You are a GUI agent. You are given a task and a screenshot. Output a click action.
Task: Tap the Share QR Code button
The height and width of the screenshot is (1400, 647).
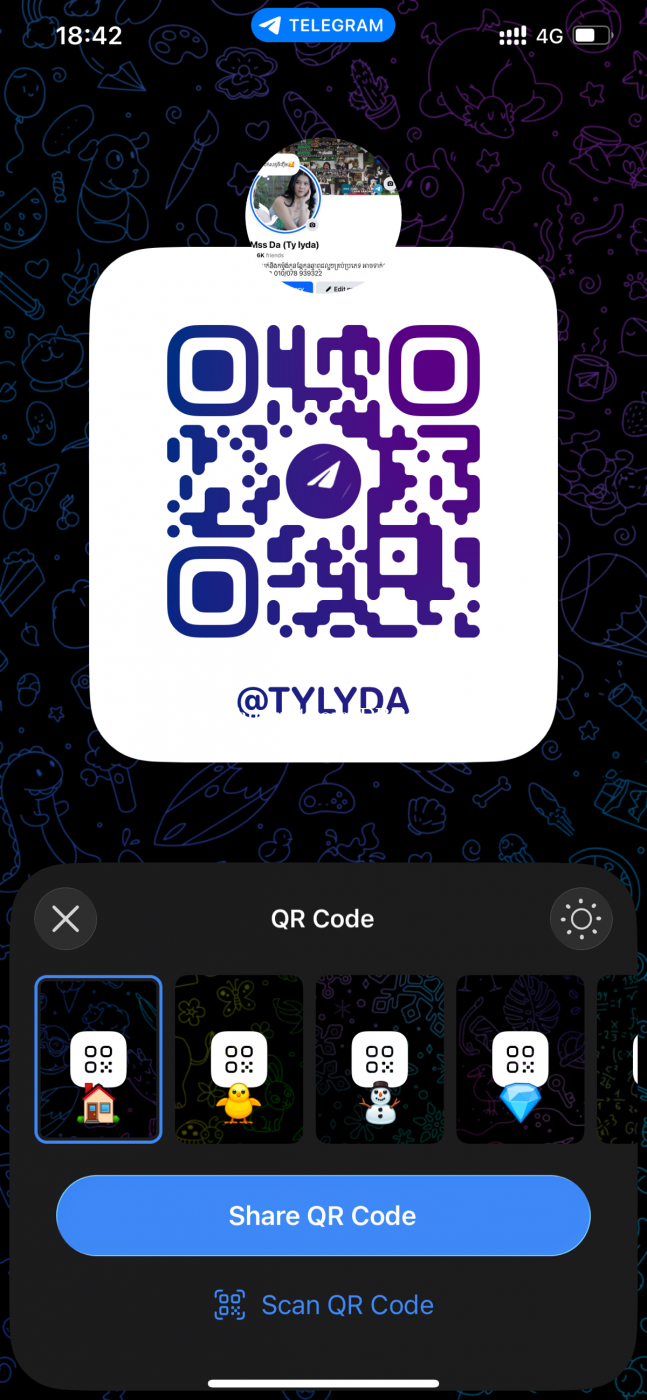point(323,1216)
